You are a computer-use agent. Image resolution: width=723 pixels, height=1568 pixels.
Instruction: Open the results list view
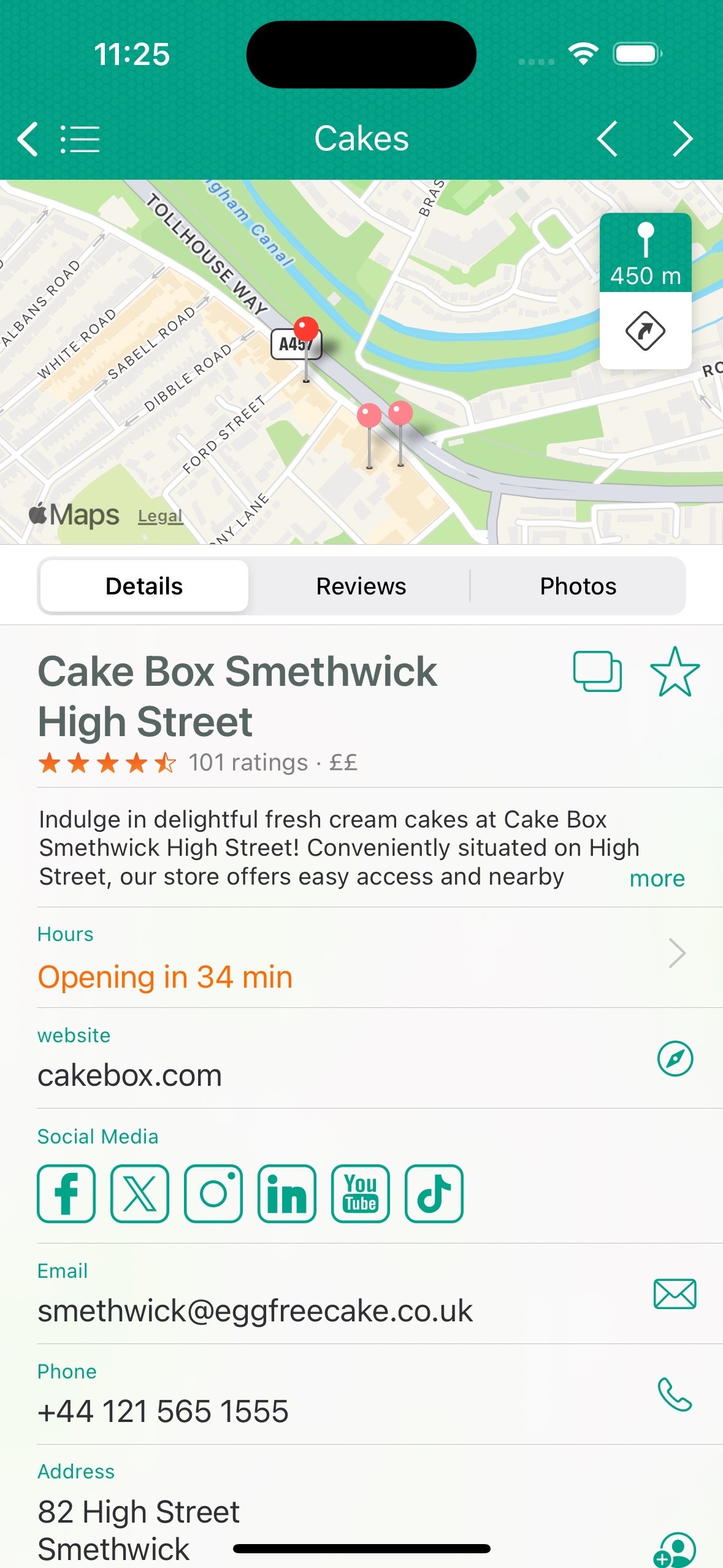click(x=80, y=139)
